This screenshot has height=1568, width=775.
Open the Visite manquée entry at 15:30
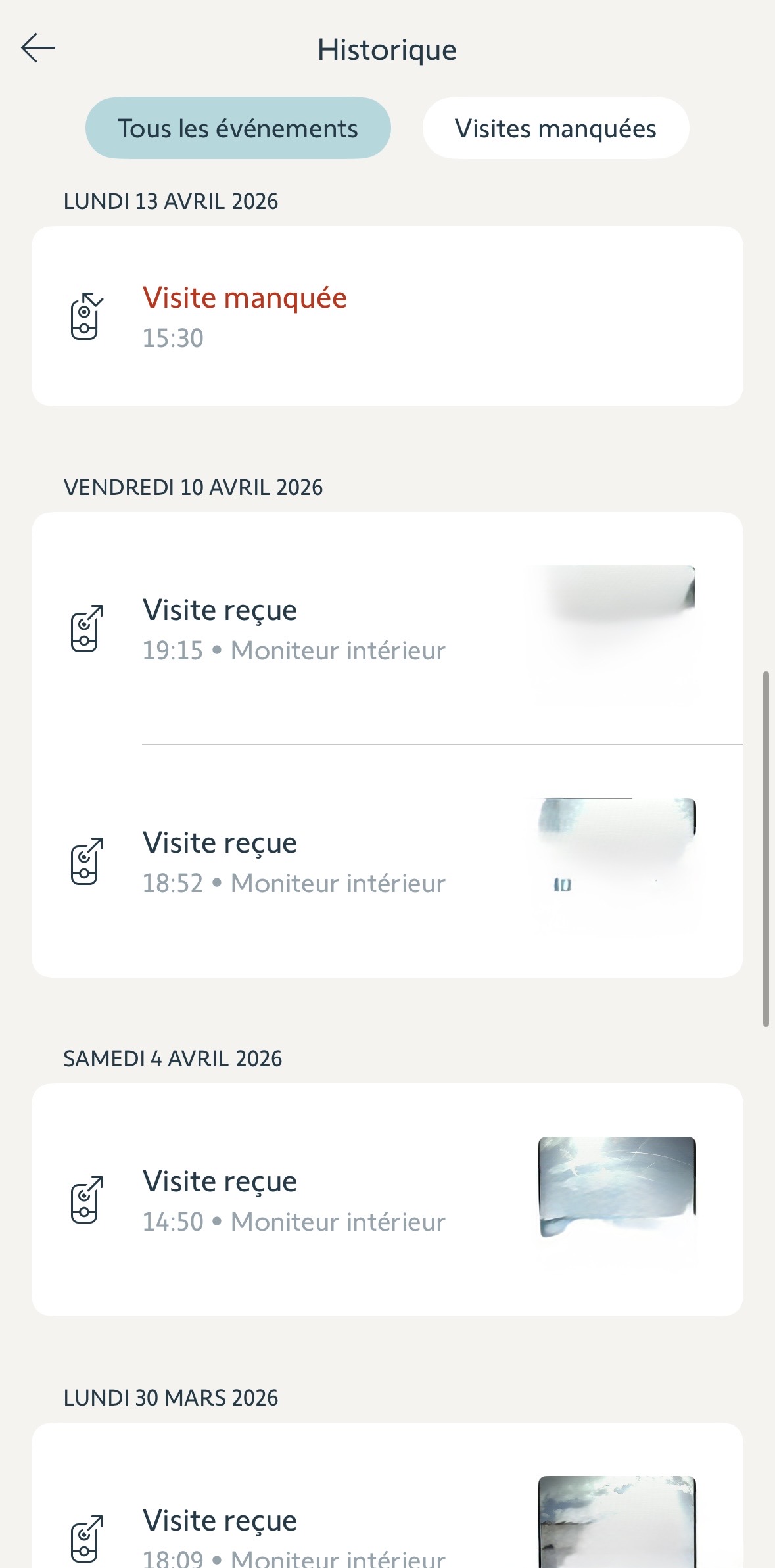[x=387, y=316]
